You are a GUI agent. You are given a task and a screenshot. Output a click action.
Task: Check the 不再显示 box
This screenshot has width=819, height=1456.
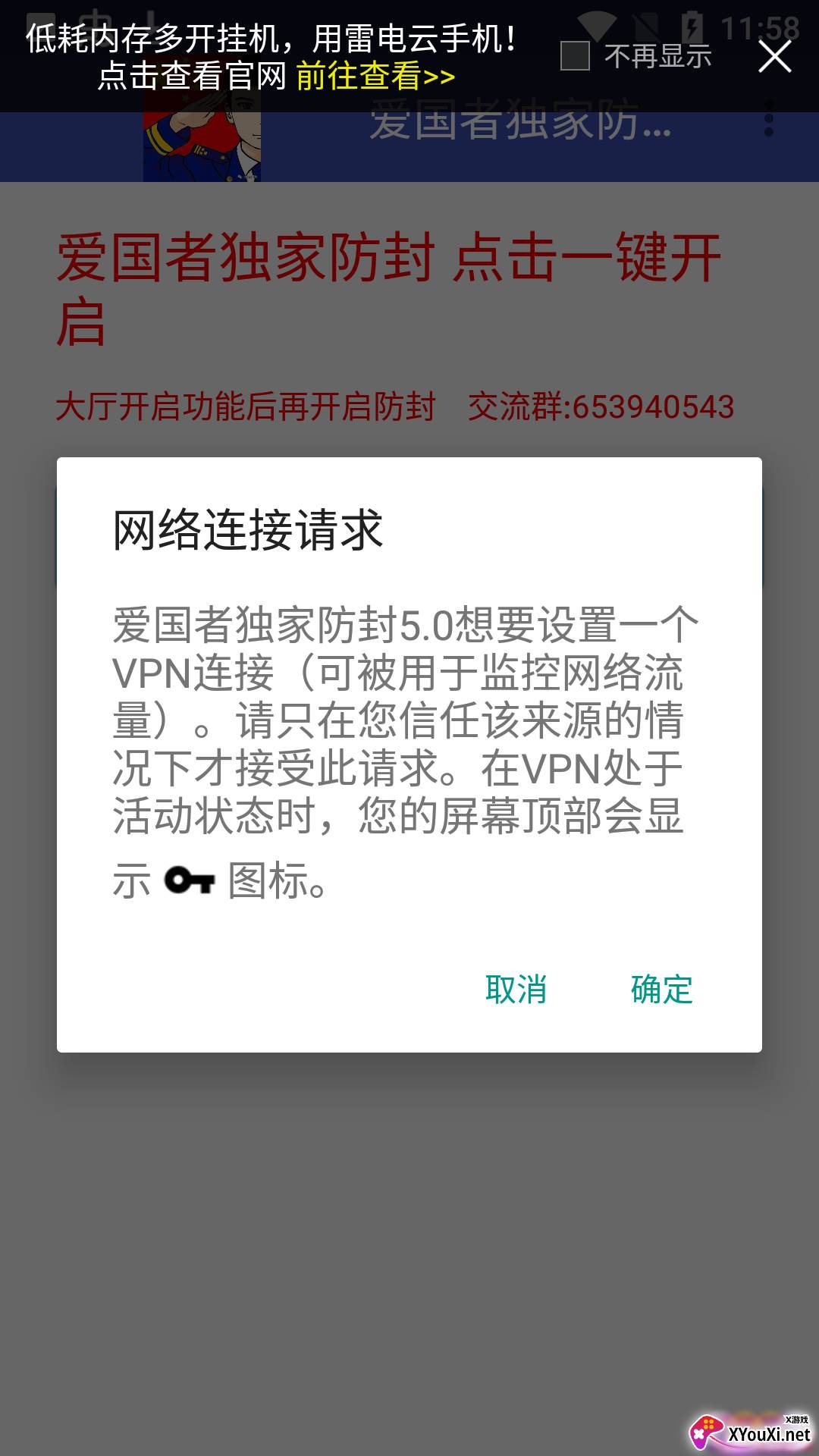tap(575, 56)
